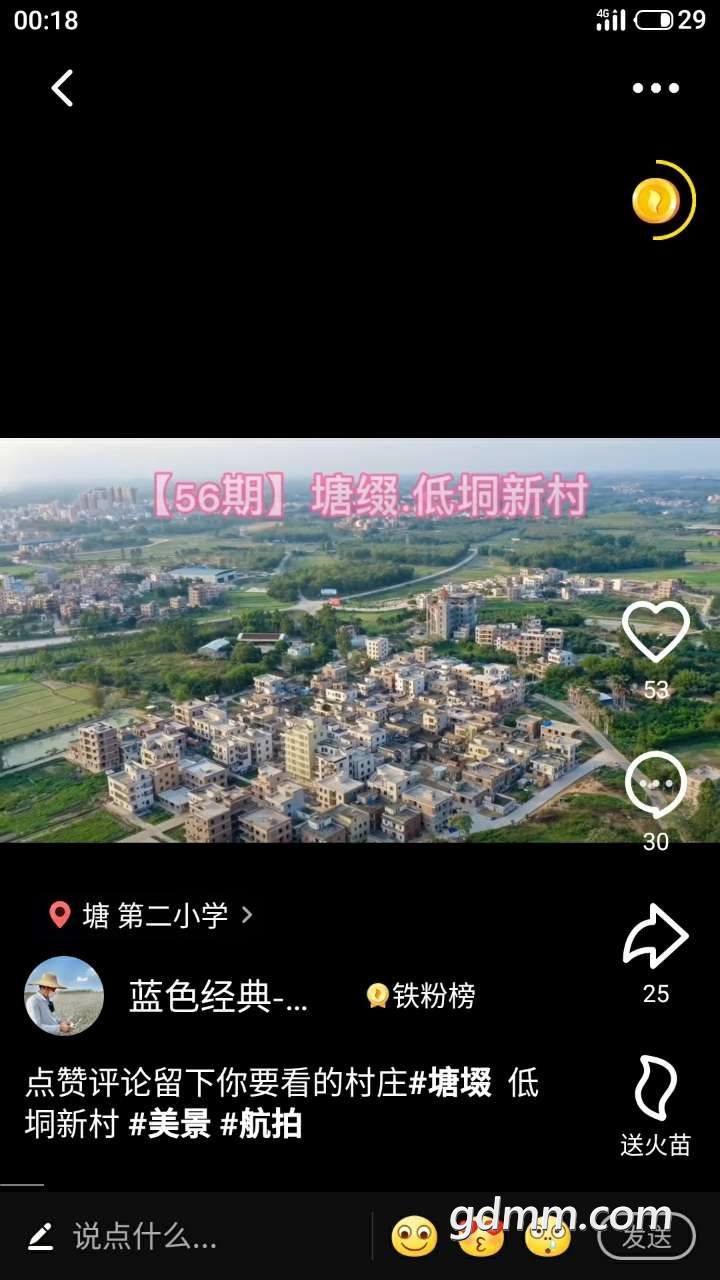Open the comments bubble
The image size is (720, 1280).
tap(655, 786)
